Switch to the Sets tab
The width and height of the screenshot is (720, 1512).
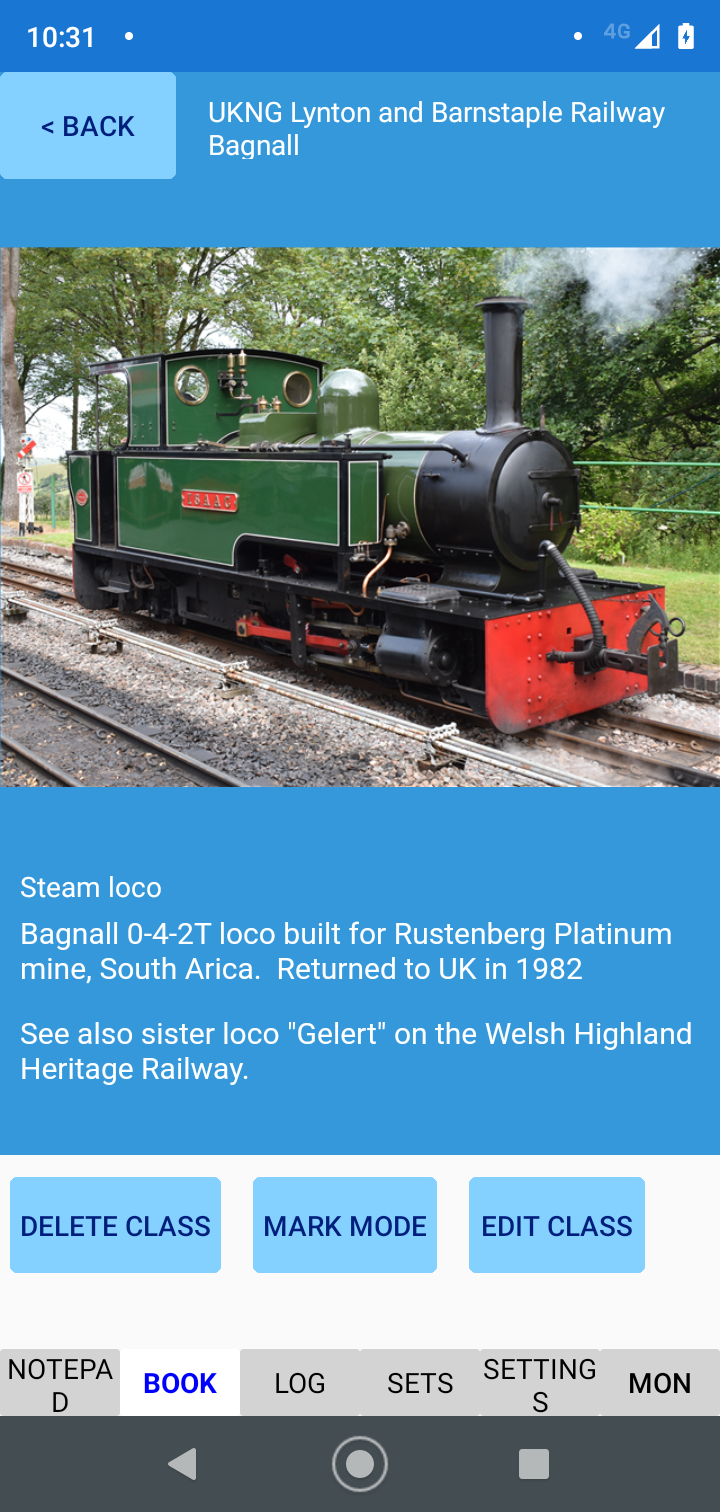(x=420, y=1383)
